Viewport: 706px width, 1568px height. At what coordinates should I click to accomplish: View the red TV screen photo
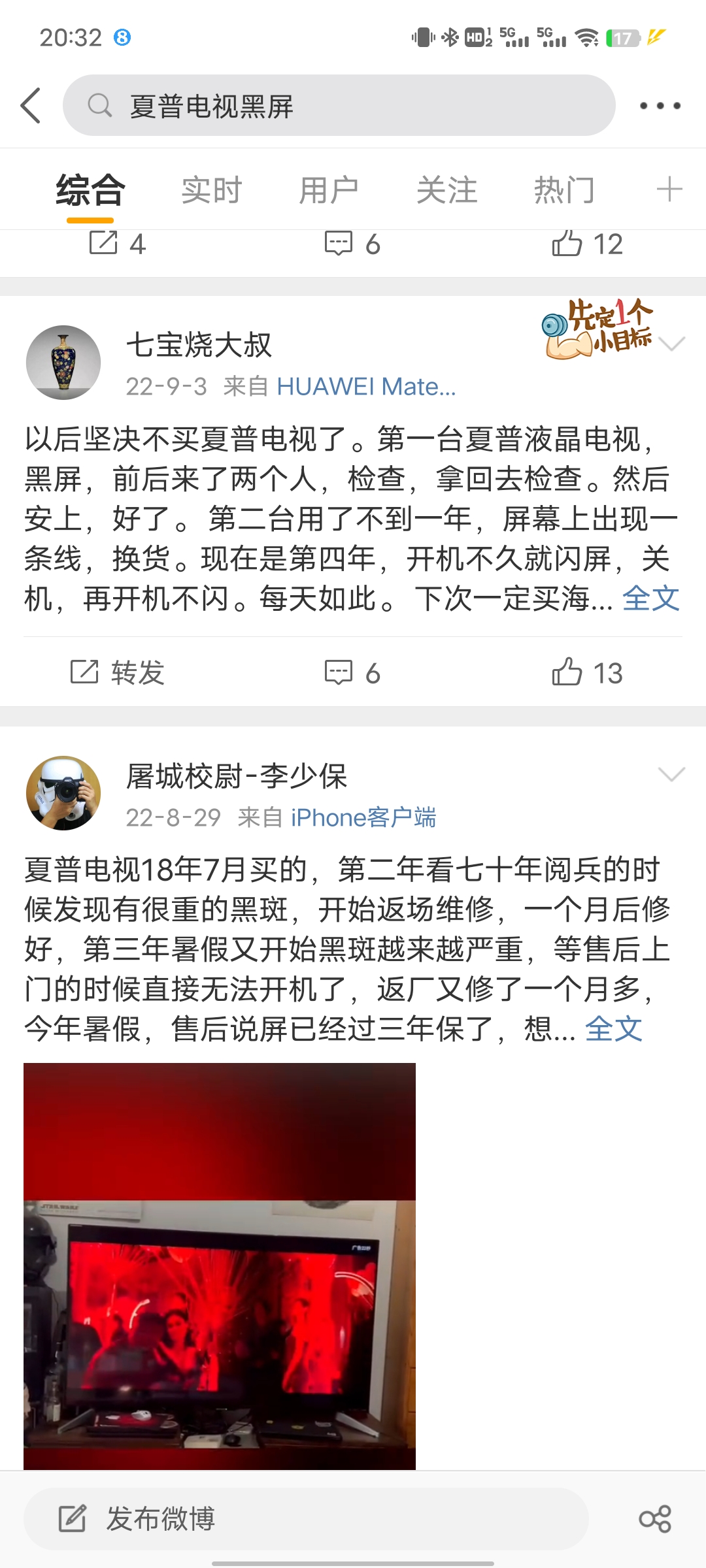(220, 1266)
